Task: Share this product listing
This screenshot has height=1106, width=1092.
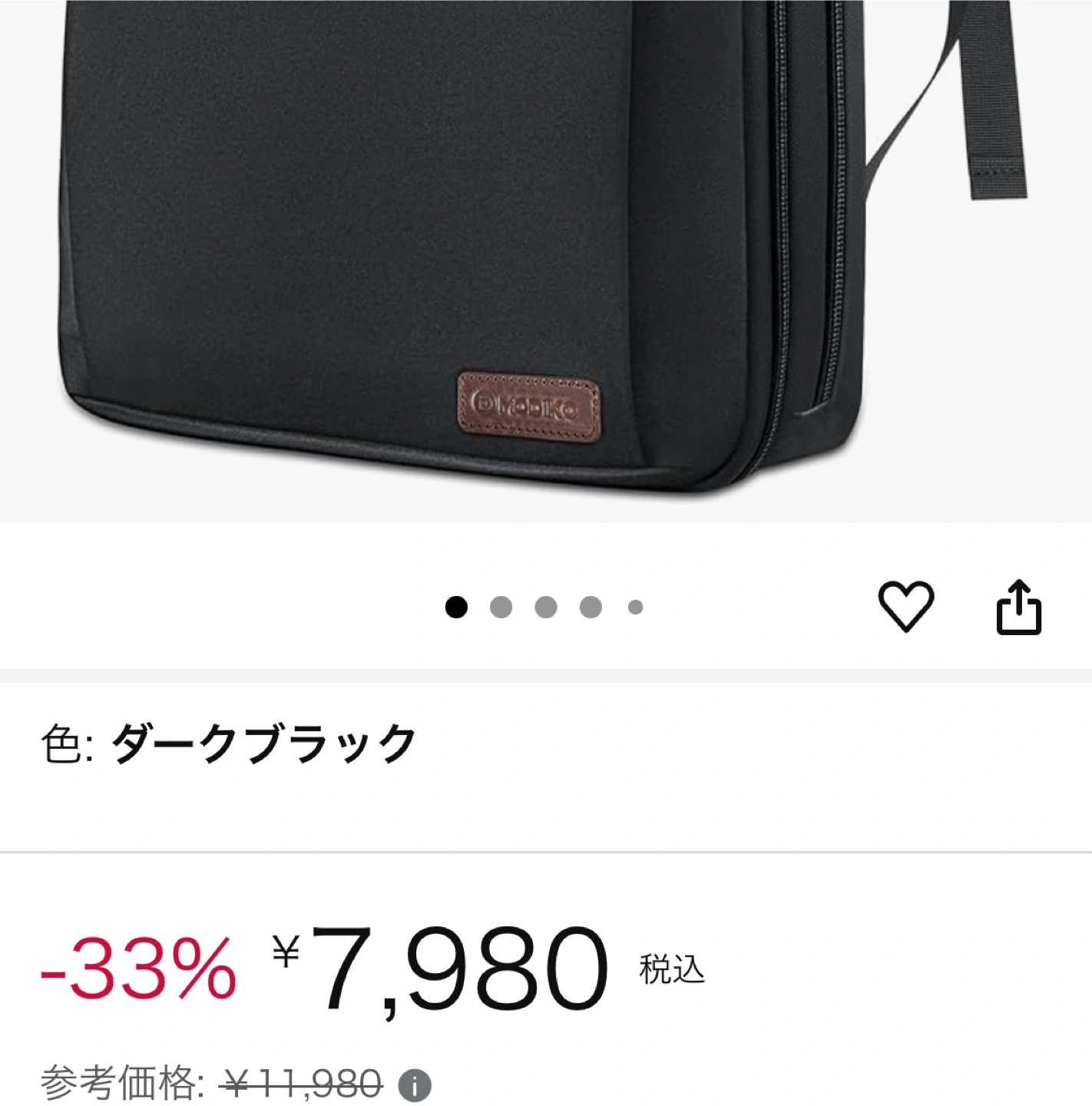Action: [1018, 607]
